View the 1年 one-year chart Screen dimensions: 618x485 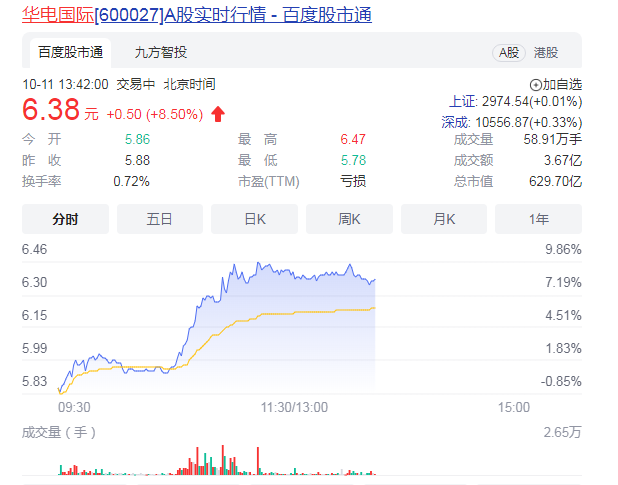pyautogui.click(x=538, y=219)
